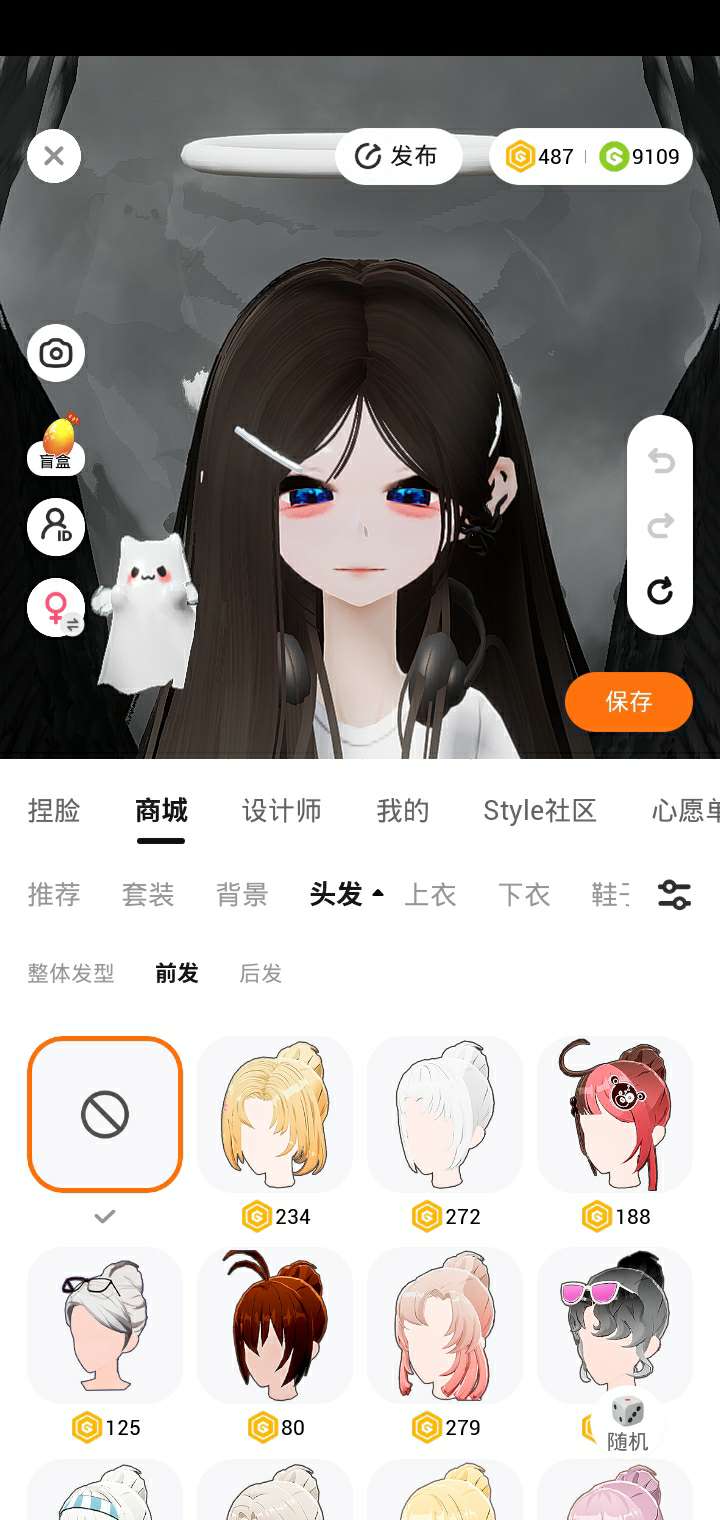
Task: Select 整体发型 sub-tab
Action: point(71,973)
